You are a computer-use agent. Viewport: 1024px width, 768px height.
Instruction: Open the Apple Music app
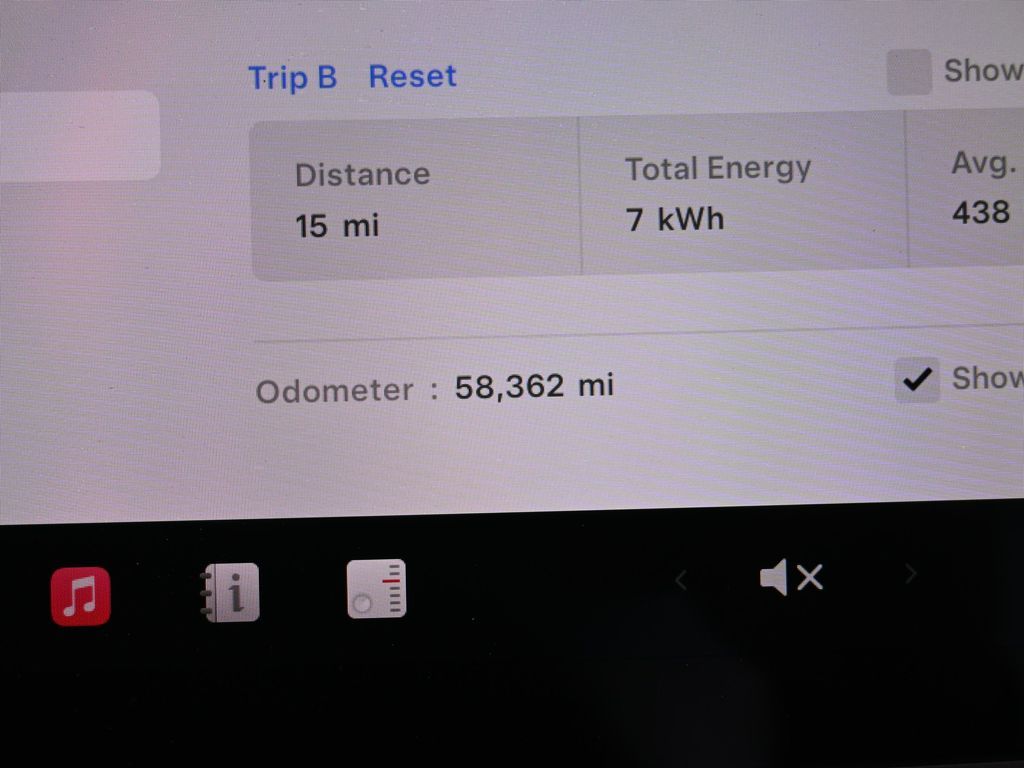coord(81,595)
